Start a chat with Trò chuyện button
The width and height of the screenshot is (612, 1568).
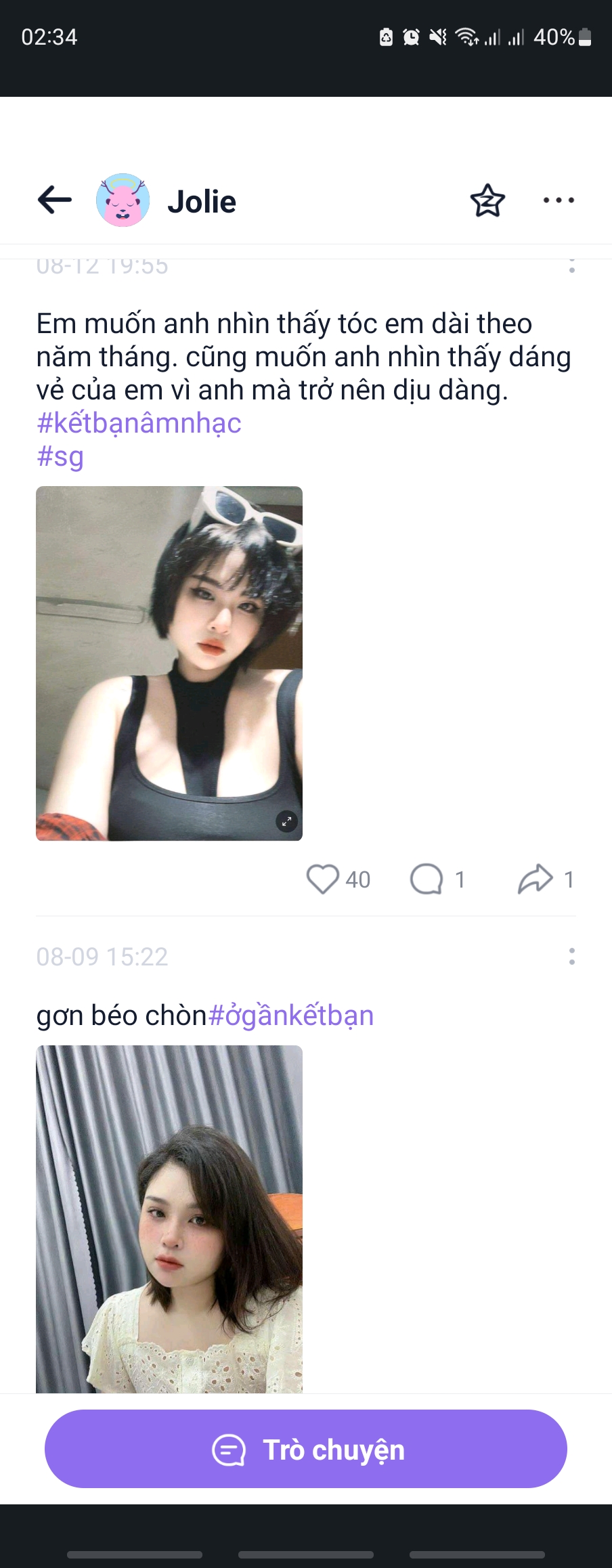(x=306, y=1450)
